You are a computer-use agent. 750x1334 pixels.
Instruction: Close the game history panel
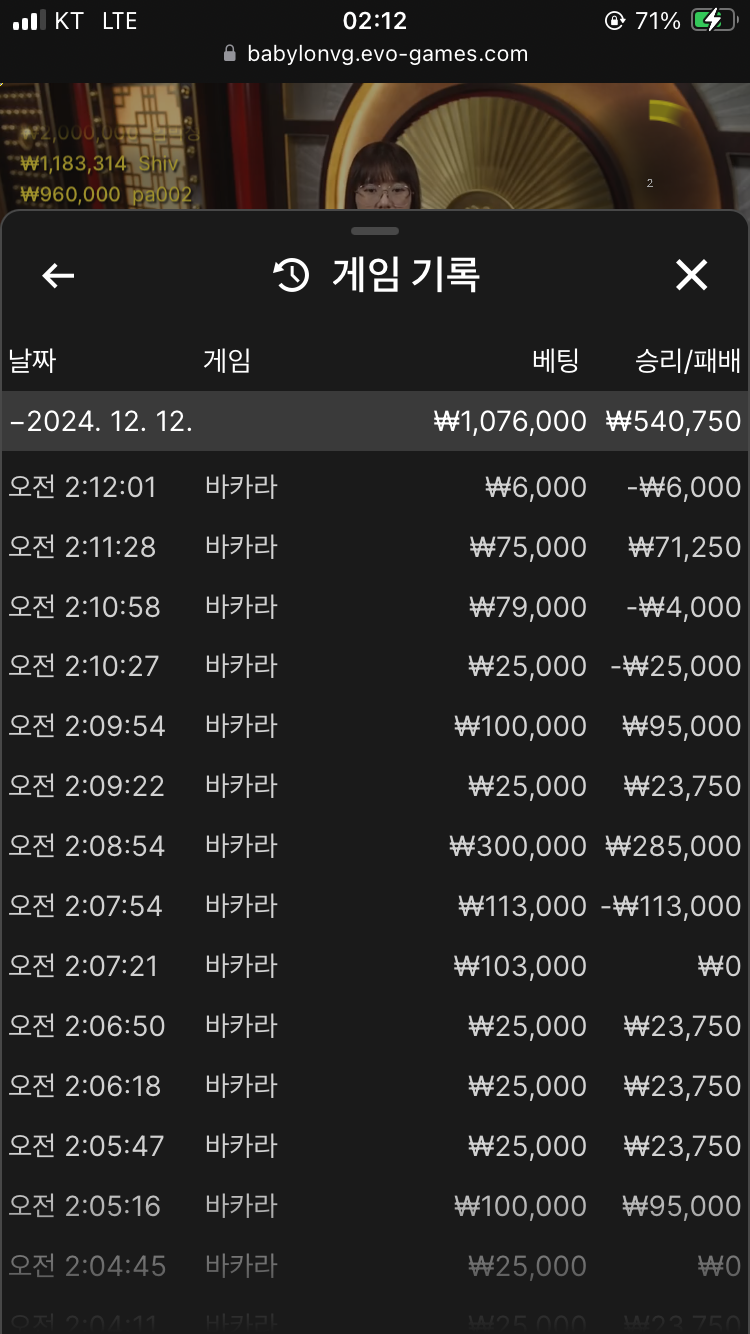tap(691, 275)
